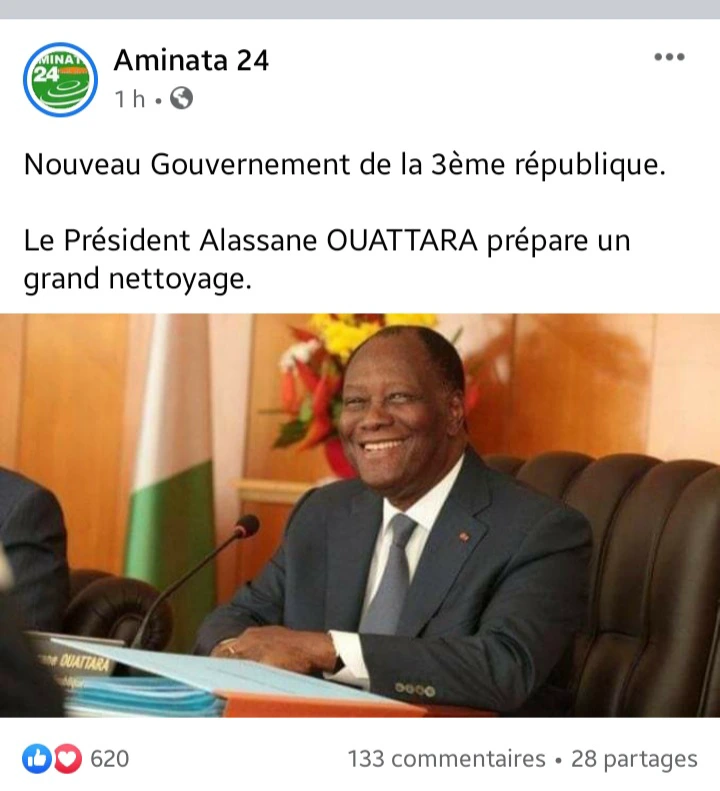
Task: Open the 133 commentaires
Action: point(446,759)
